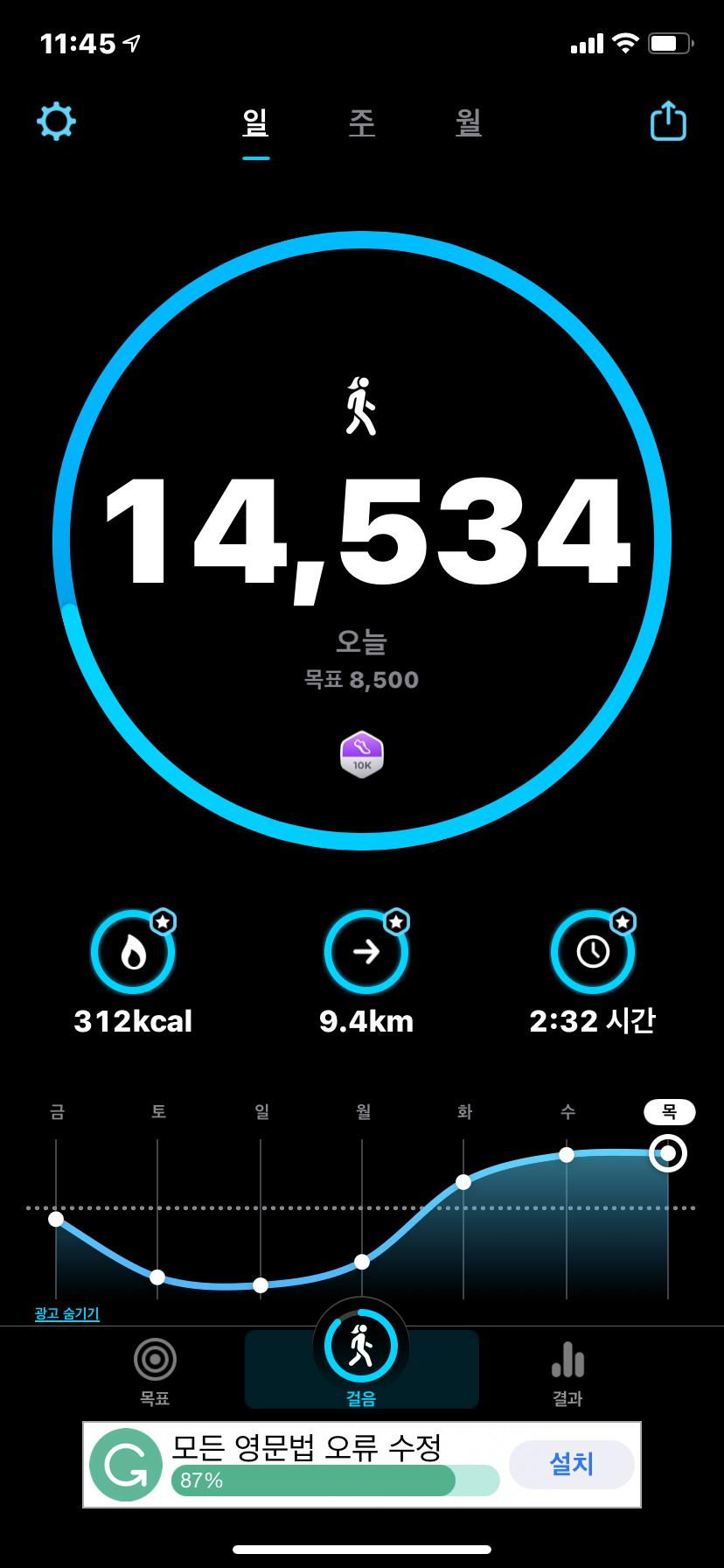The width and height of the screenshot is (724, 1568).
Task: Select 월 day on the weekly chart
Action: [x=362, y=1261]
